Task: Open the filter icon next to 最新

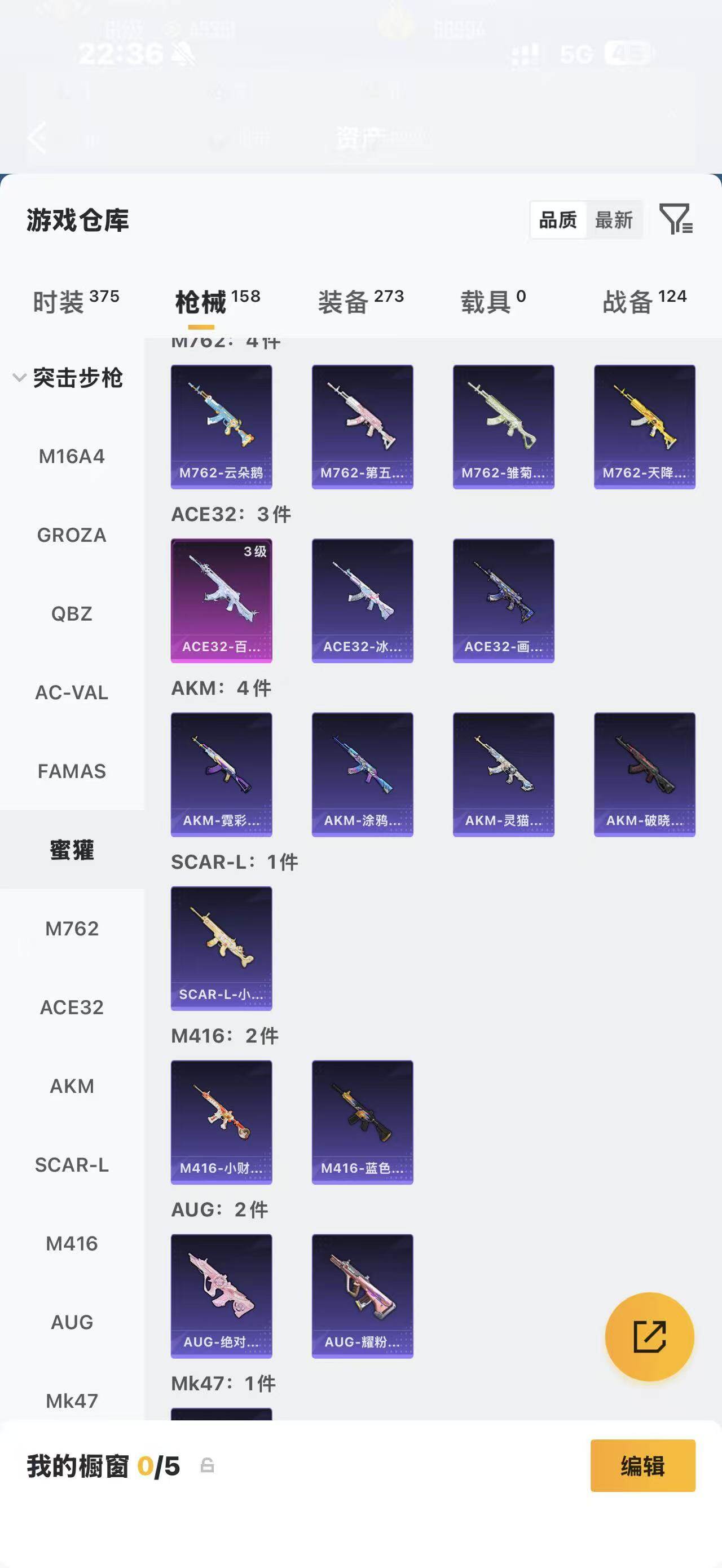Action: (676, 219)
